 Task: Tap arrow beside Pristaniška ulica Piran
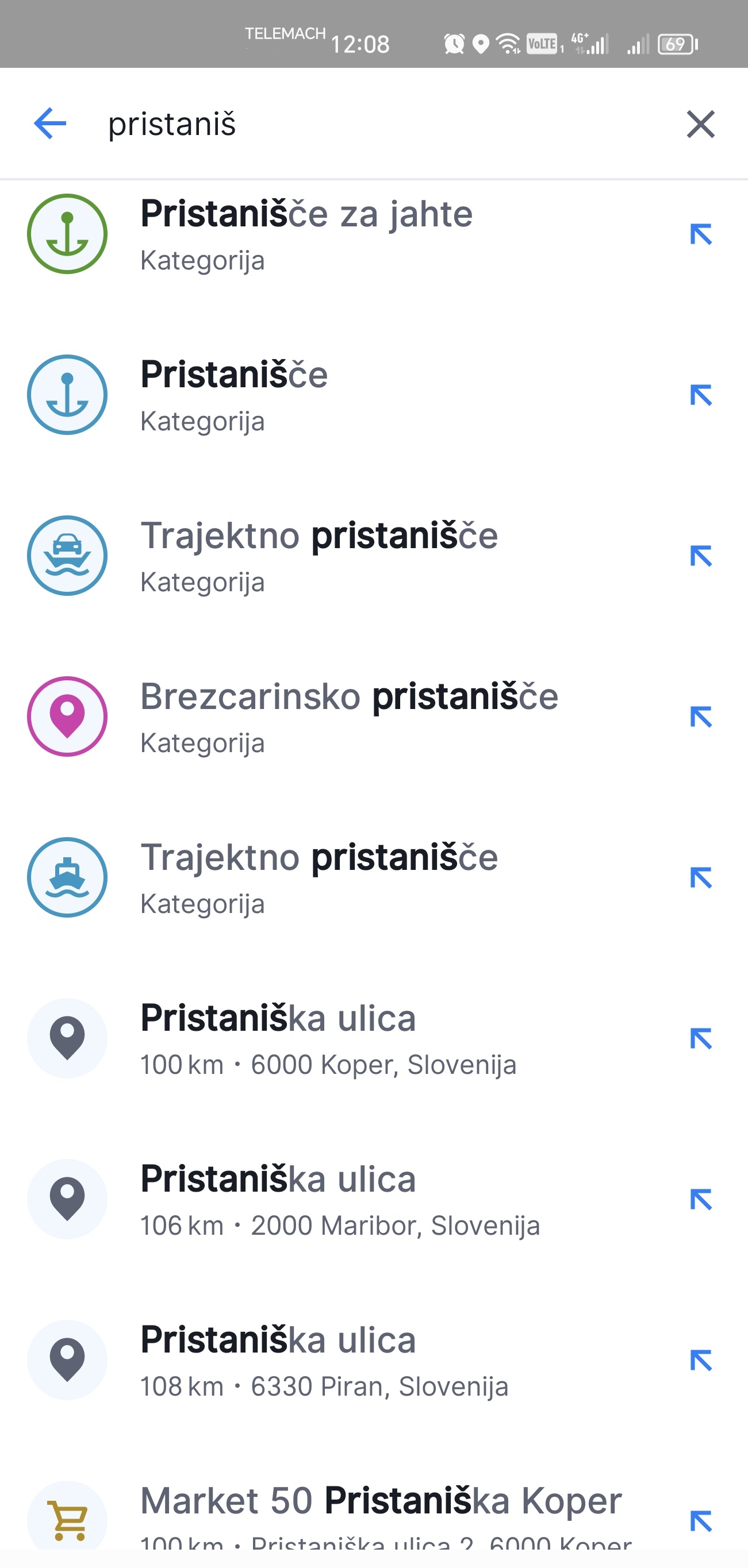pyautogui.click(x=701, y=1360)
